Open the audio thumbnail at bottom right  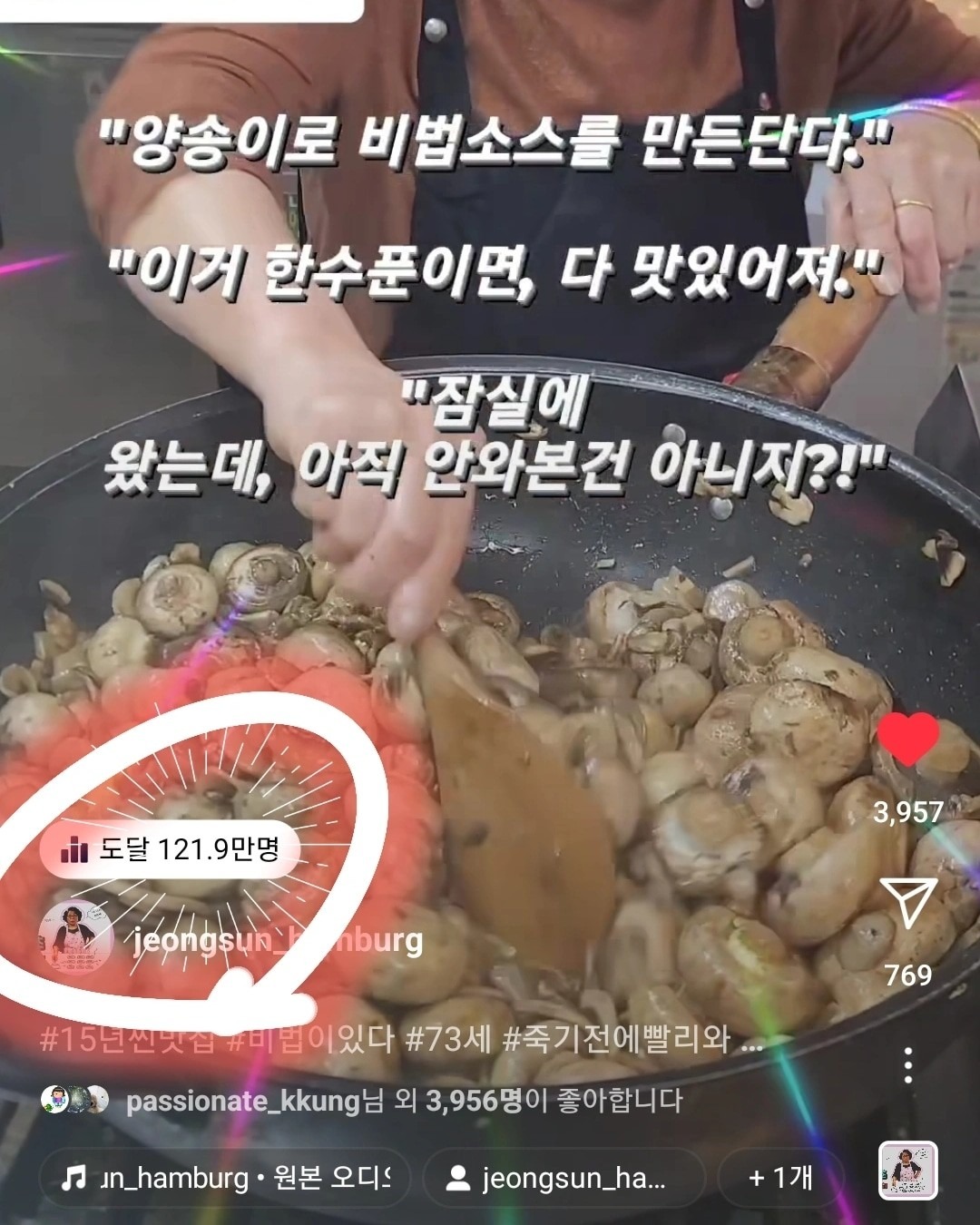pyautogui.click(x=907, y=1171)
